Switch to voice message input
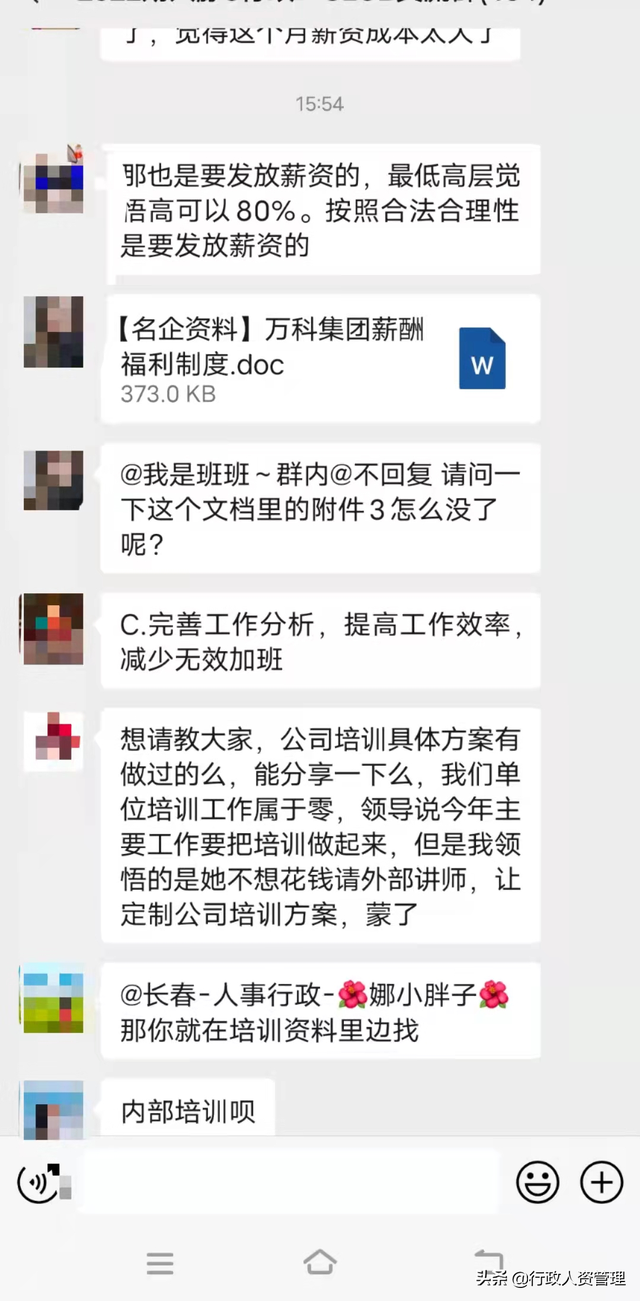 point(39,1183)
